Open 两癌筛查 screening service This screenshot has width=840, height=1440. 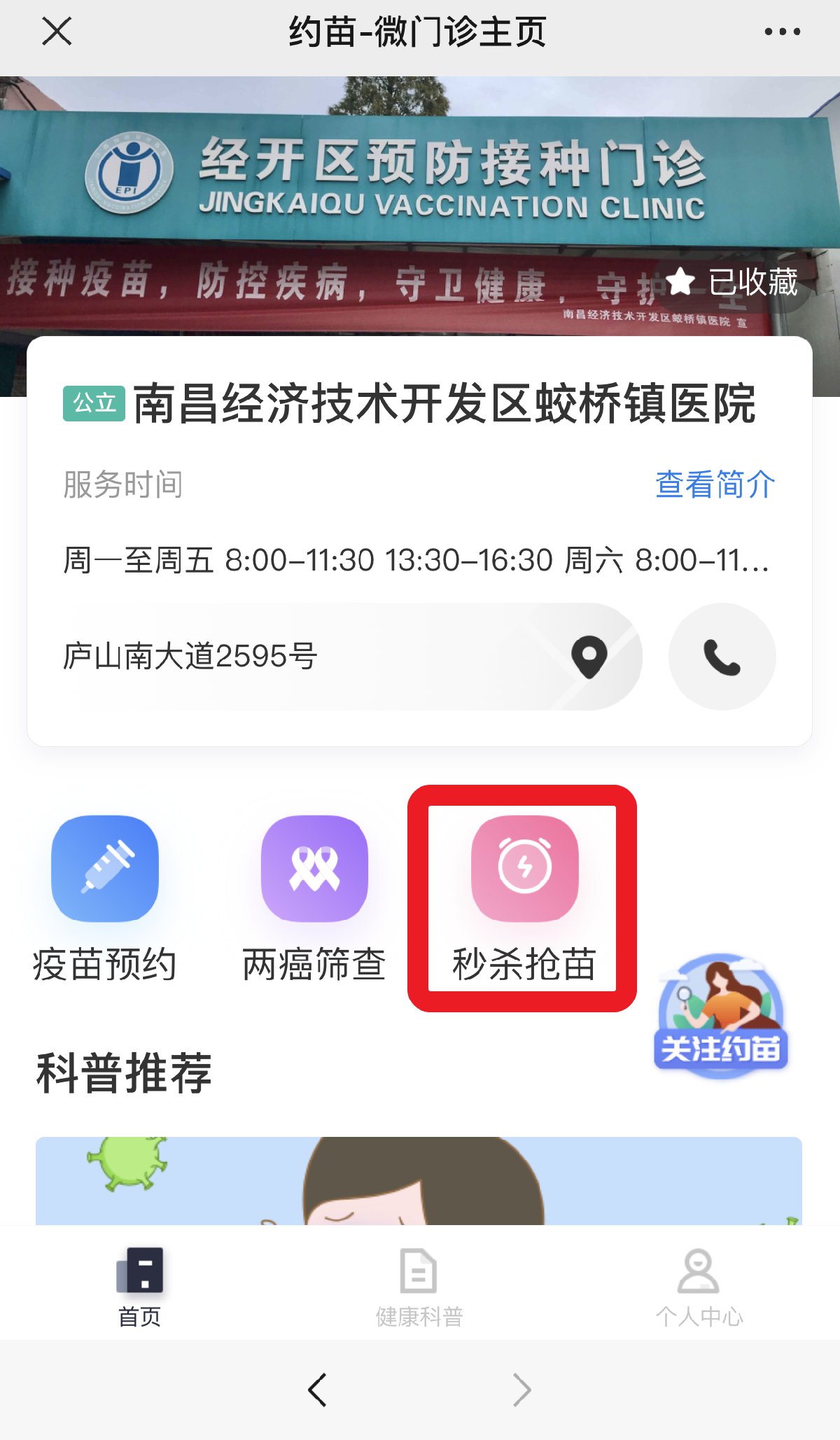(314, 897)
